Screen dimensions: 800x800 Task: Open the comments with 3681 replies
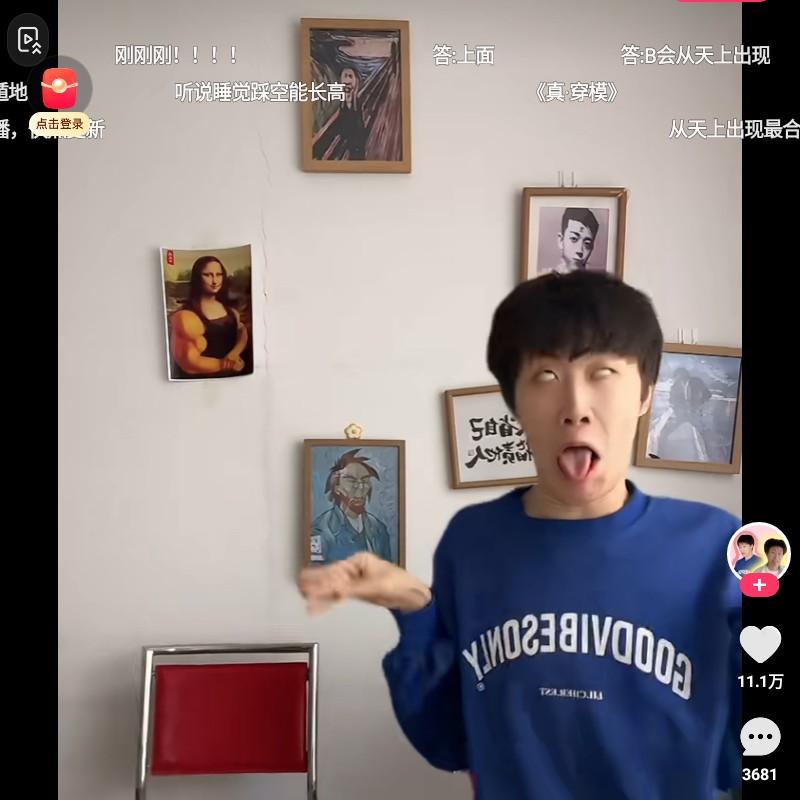[x=760, y=740]
